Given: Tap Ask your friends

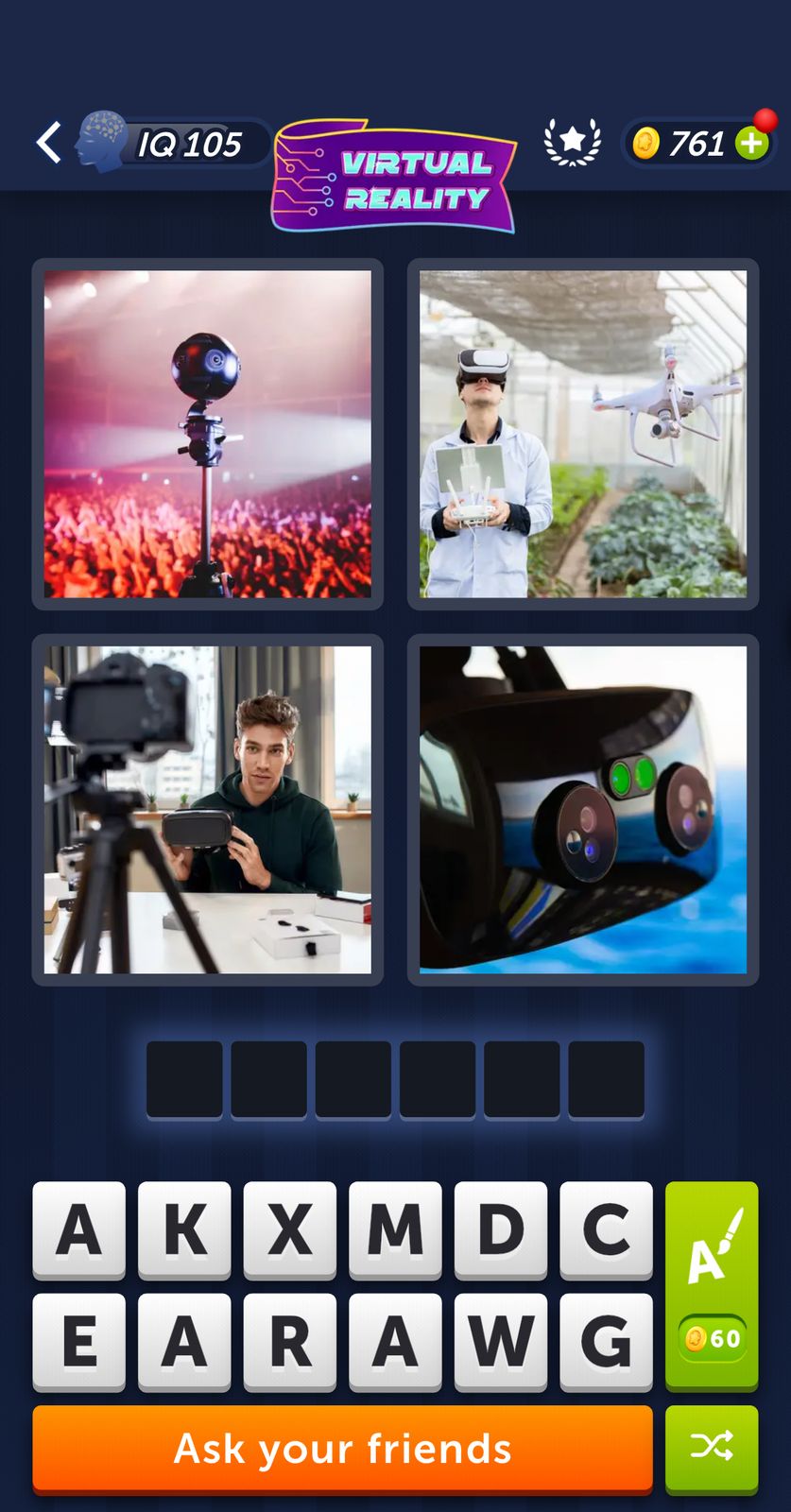Looking at the screenshot, I should coord(342,1449).
